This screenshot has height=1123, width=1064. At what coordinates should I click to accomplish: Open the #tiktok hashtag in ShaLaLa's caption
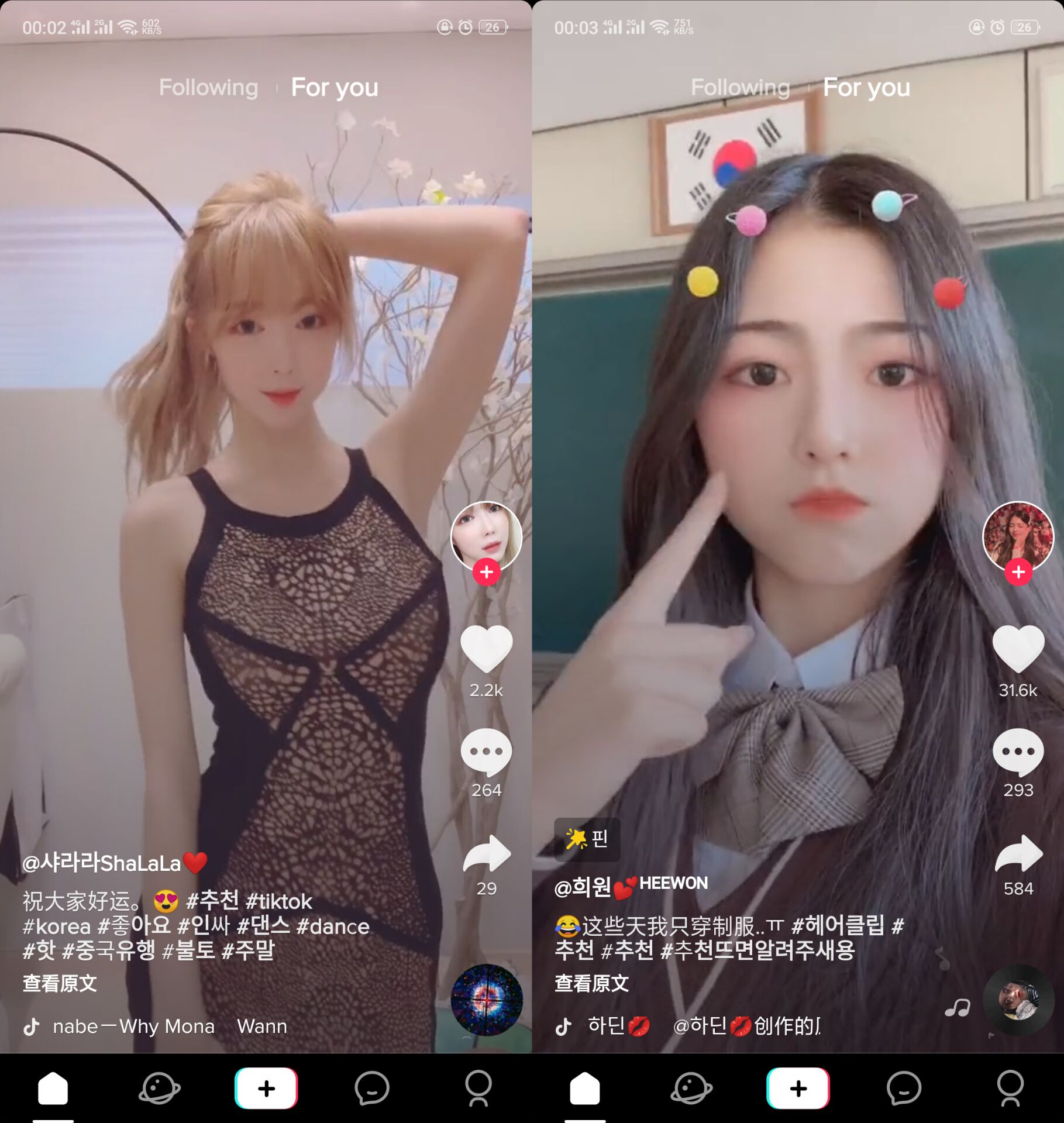(279, 901)
